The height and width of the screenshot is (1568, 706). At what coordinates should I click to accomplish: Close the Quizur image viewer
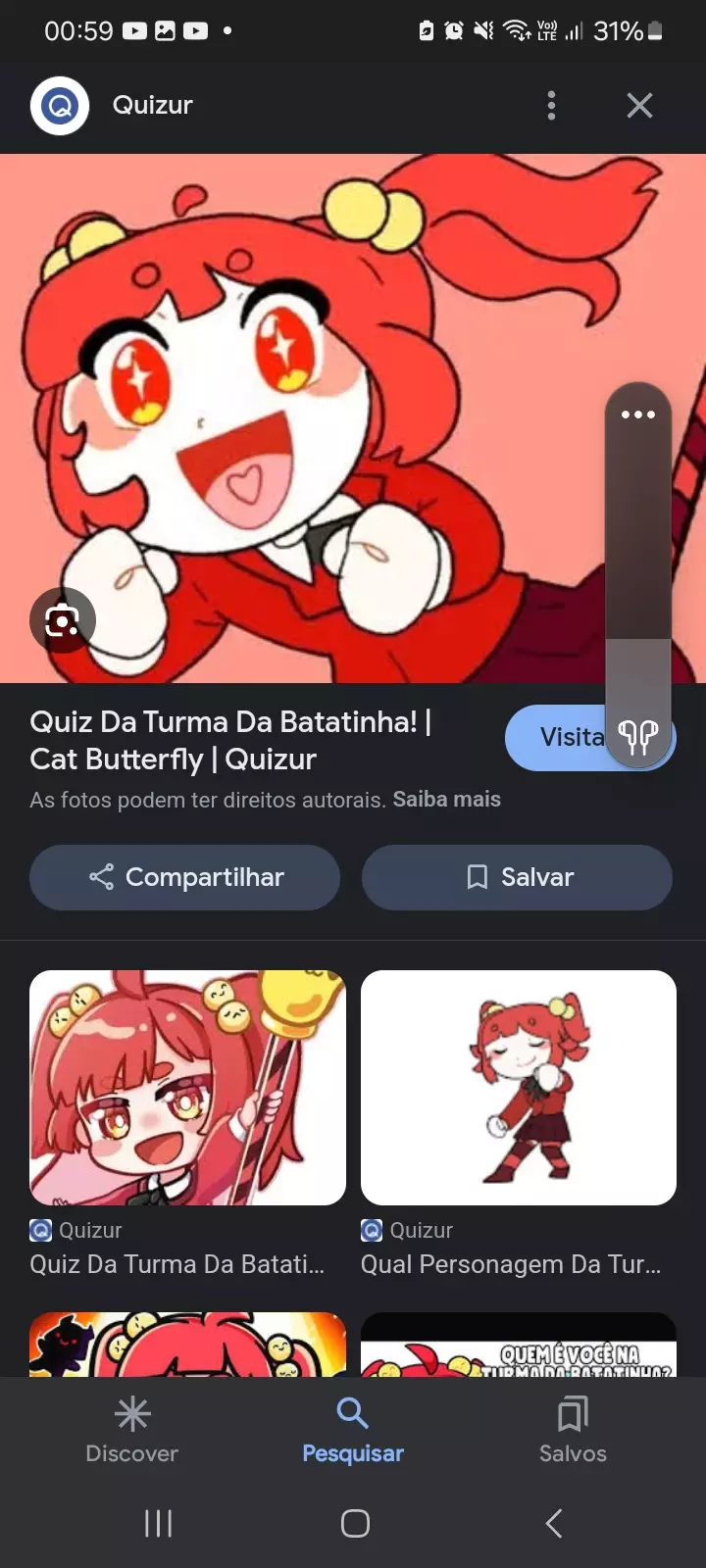(x=639, y=105)
